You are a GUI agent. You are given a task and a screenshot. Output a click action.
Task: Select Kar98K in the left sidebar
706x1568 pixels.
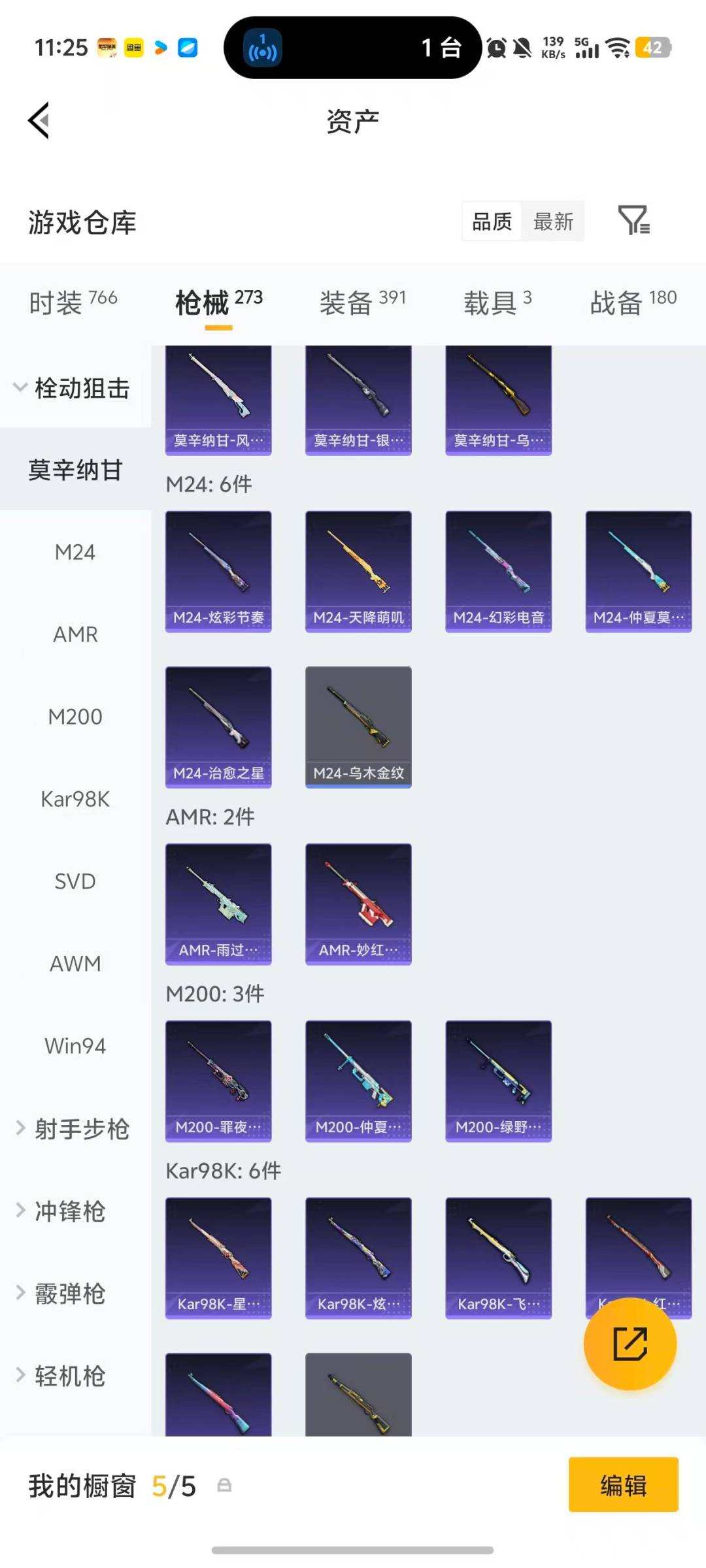coord(76,798)
